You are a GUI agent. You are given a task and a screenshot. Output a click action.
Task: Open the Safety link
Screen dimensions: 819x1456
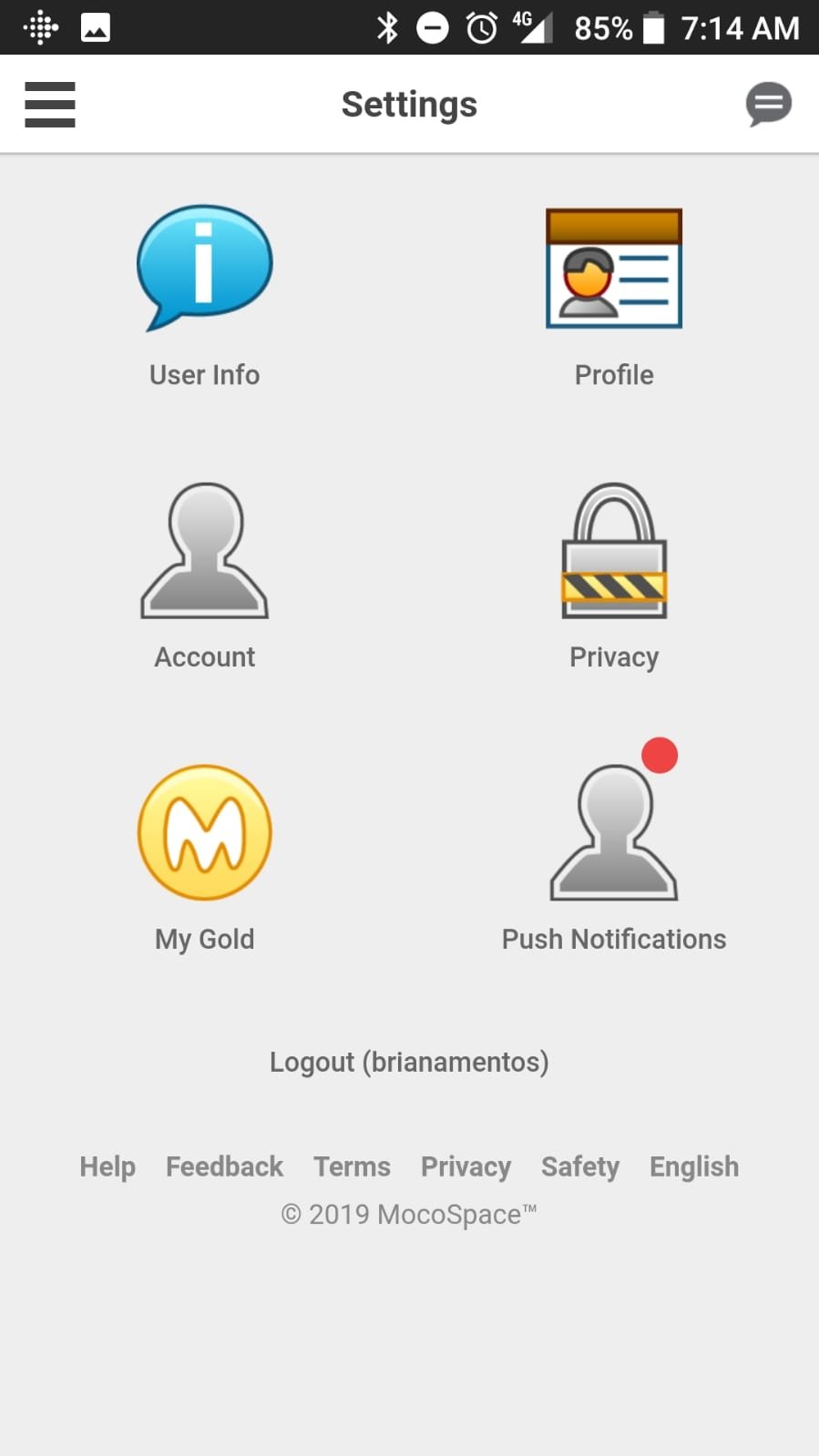coord(580,1166)
